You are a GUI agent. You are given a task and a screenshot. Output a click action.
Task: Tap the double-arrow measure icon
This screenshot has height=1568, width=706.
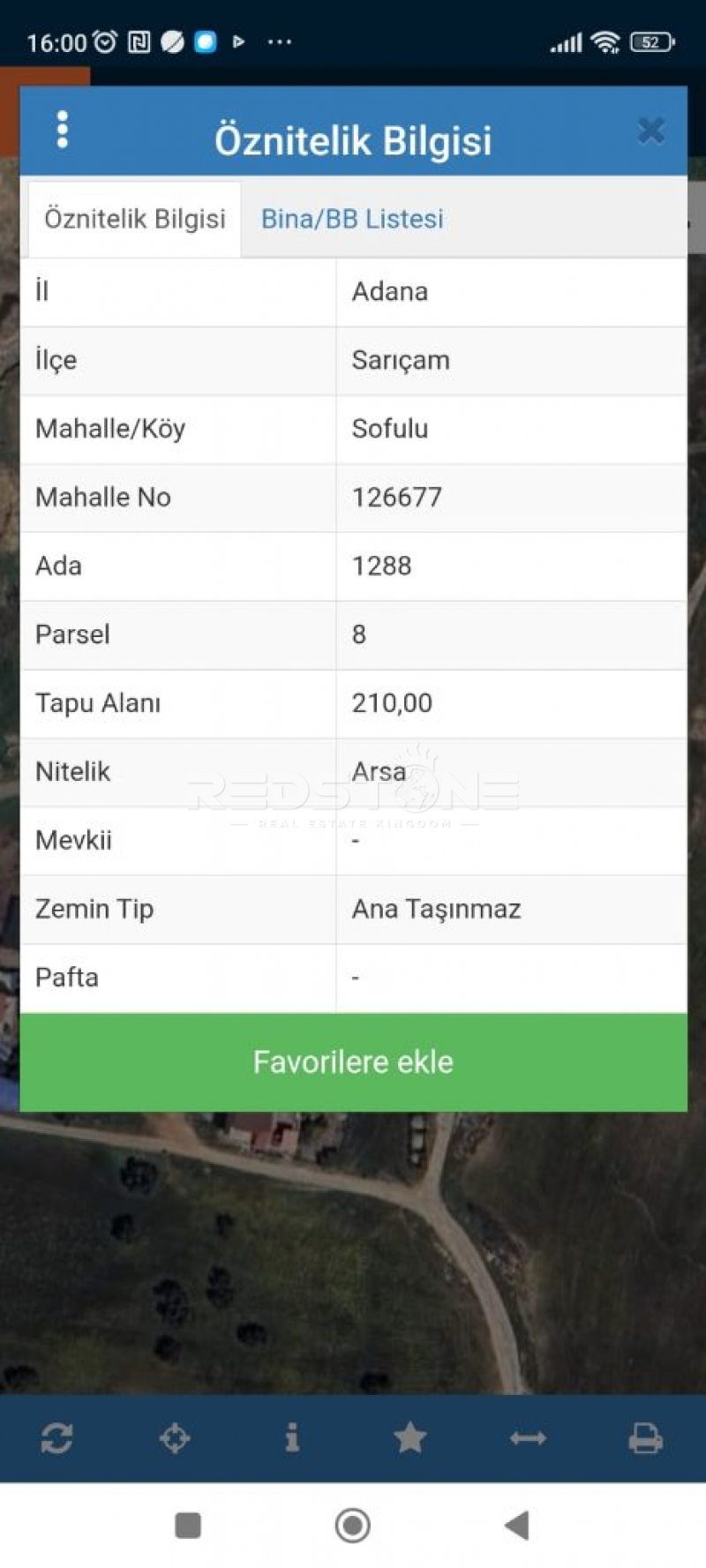pyautogui.click(x=528, y=1438)
